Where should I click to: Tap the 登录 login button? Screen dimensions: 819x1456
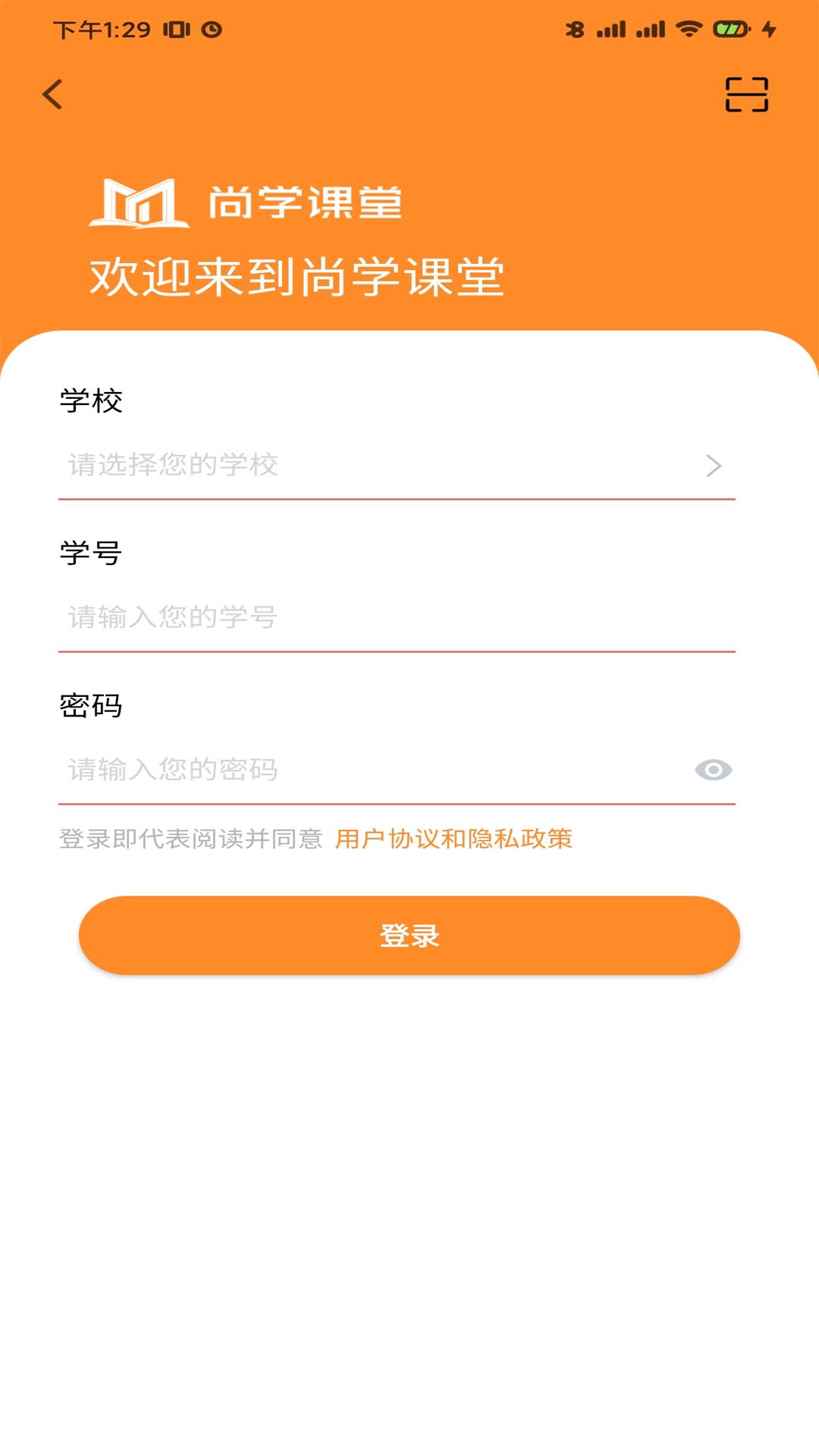pyautogui.click(x=409, y=936)
